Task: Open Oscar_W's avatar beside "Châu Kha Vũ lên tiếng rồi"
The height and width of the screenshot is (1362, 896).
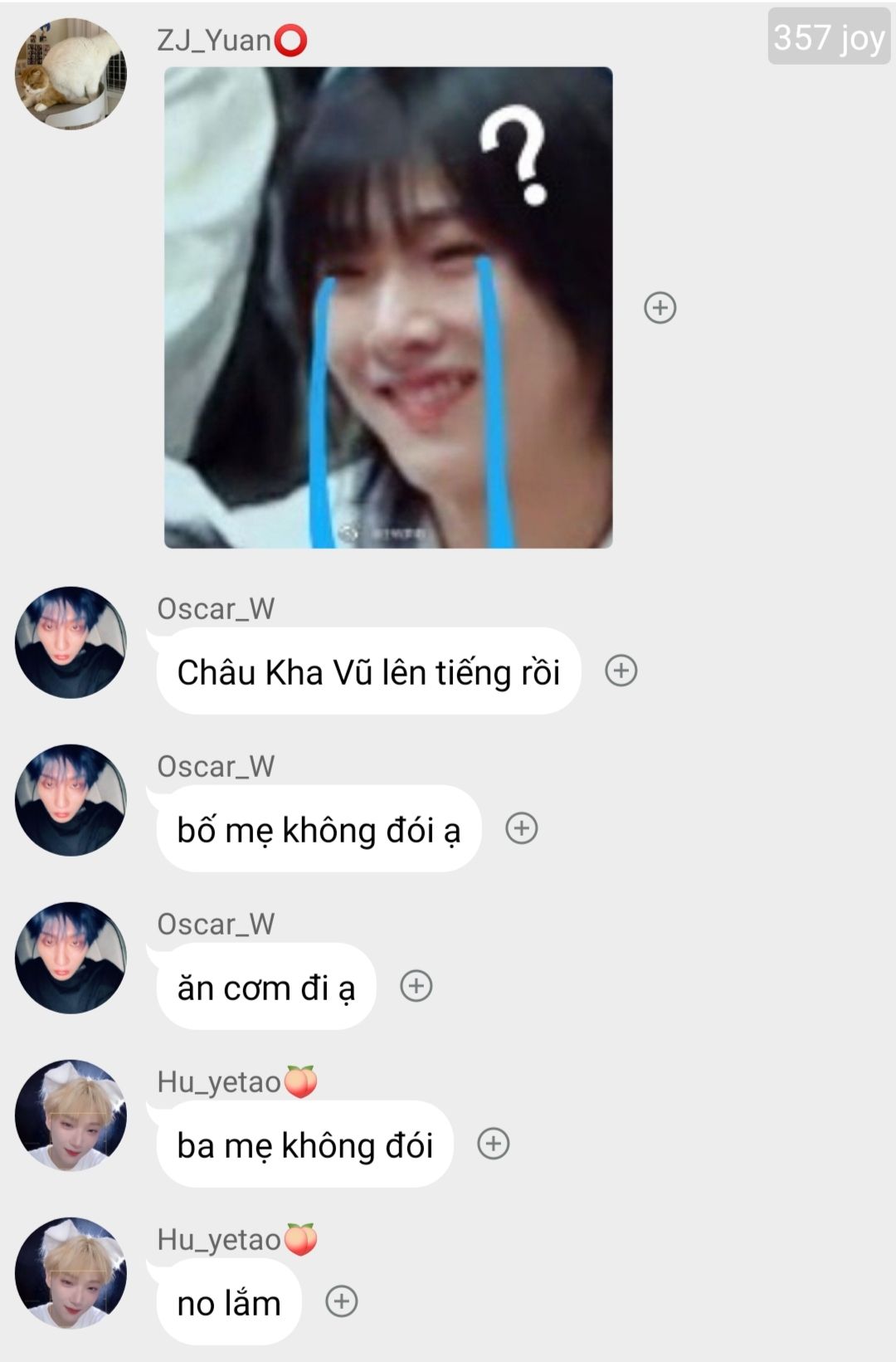Action: pos(71,642)
